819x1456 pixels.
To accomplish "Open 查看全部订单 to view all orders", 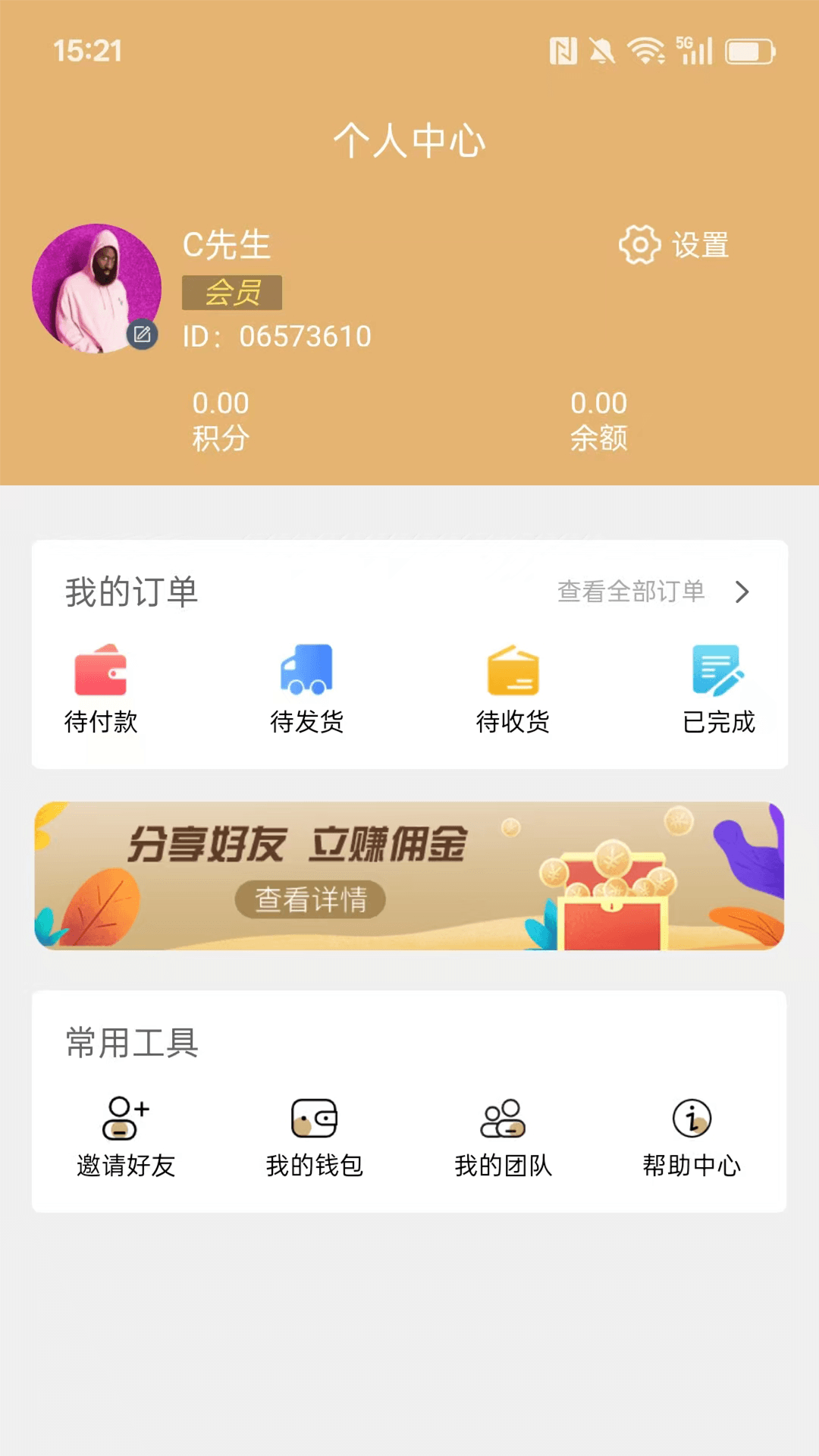I will (632, 592).
